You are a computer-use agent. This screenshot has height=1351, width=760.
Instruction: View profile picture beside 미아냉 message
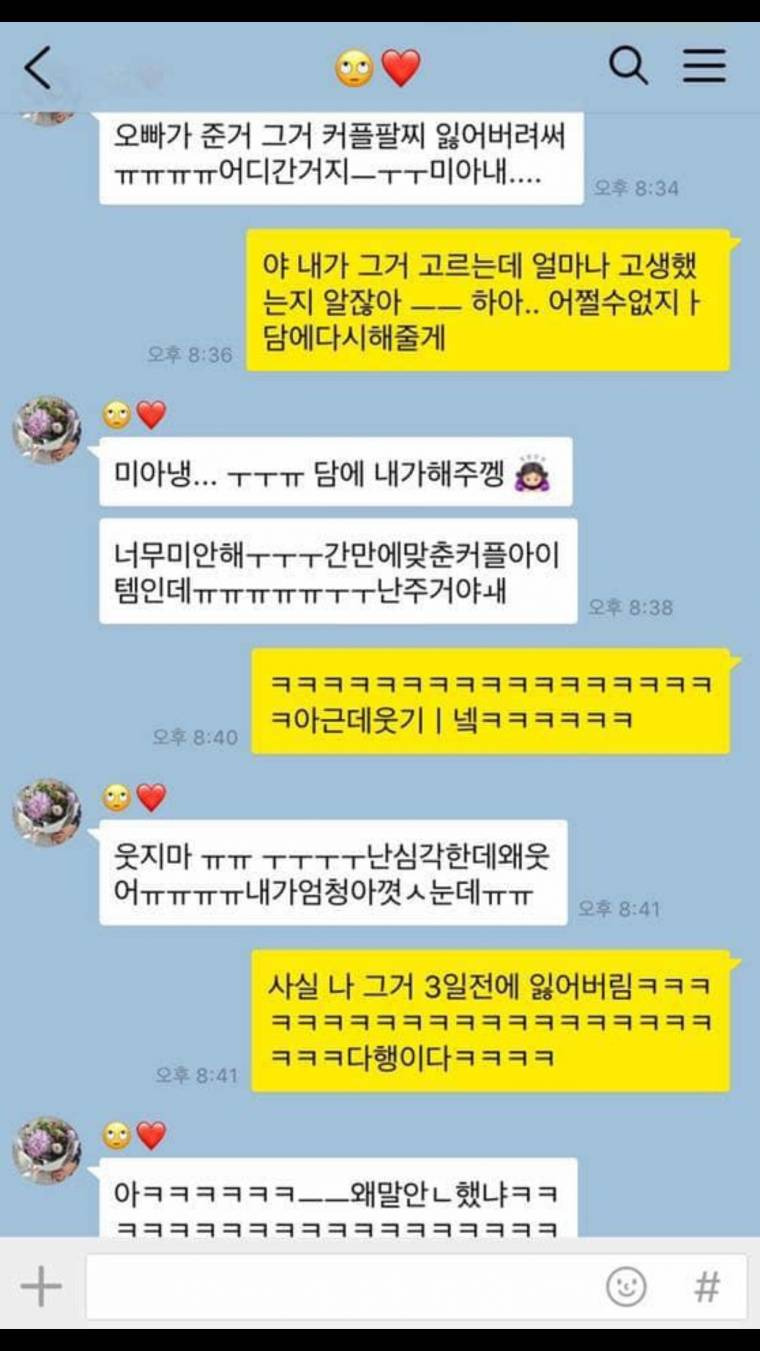click(x=46, y=430)
